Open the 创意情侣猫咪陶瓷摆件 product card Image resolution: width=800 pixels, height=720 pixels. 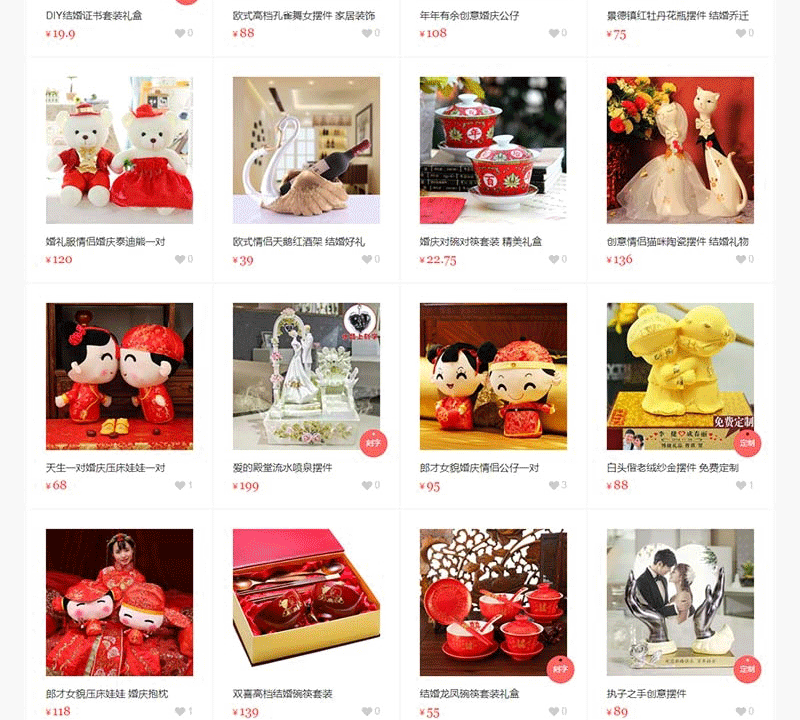click(680, 150)
